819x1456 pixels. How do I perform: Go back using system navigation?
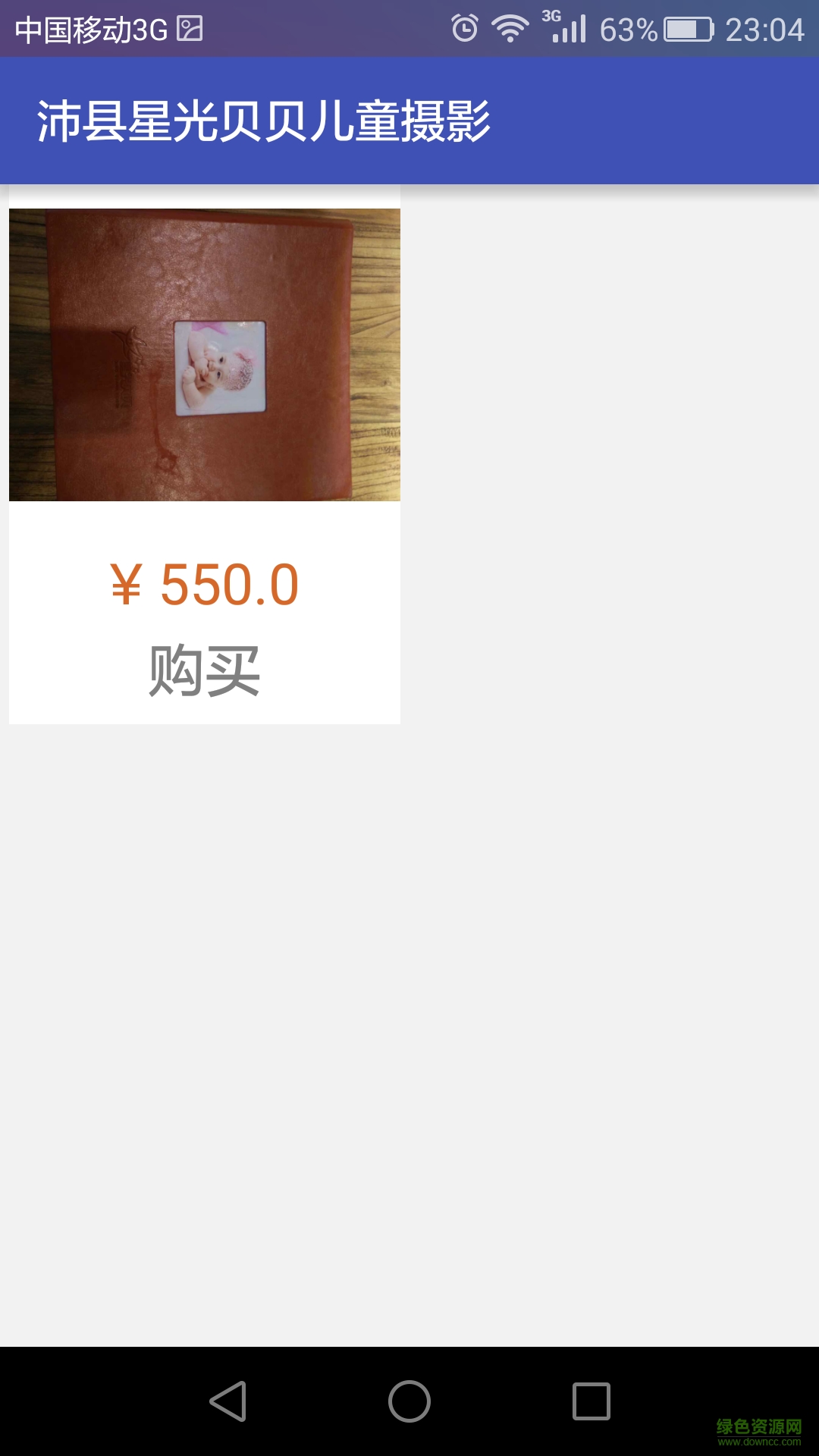[x=227, y=1401]
